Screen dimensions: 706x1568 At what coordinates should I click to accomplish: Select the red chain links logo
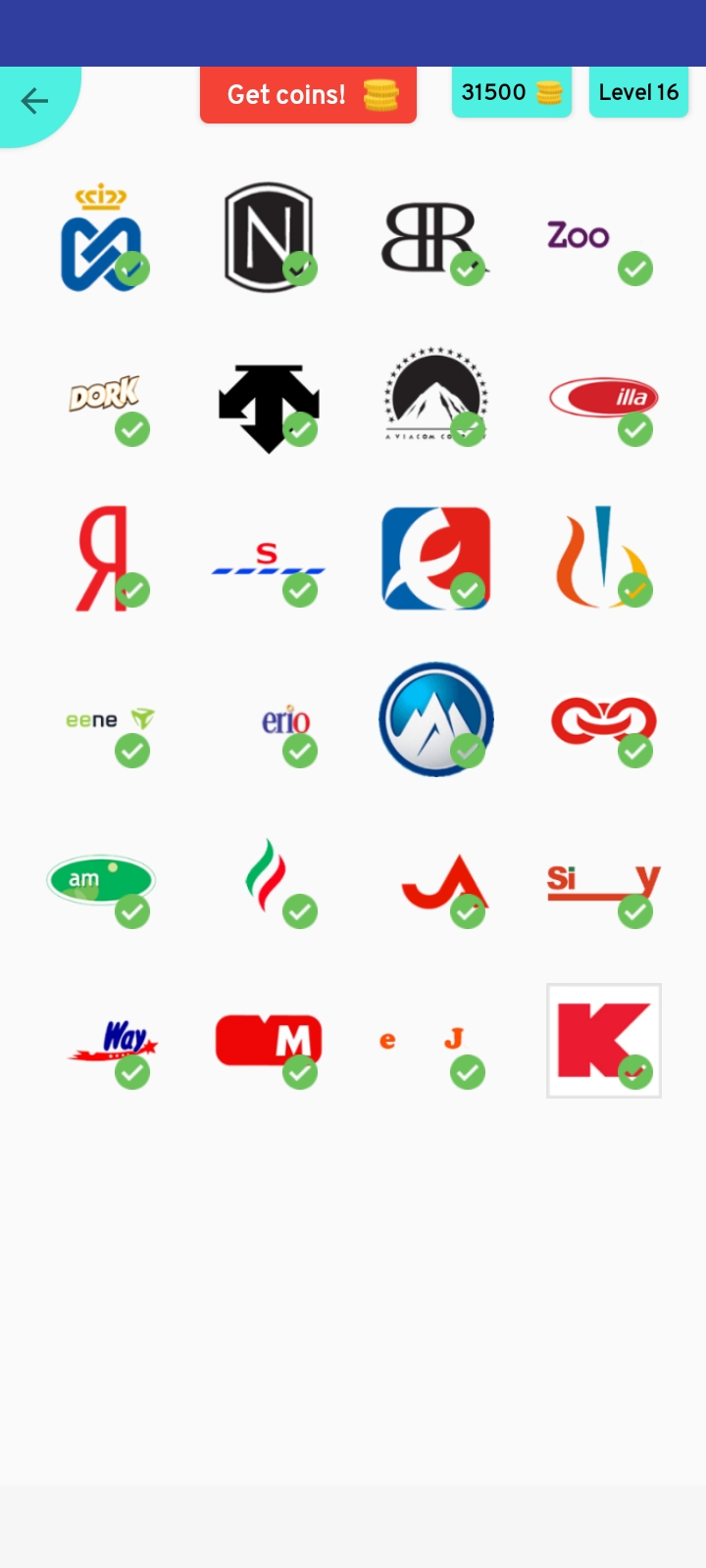pos(603,721)
